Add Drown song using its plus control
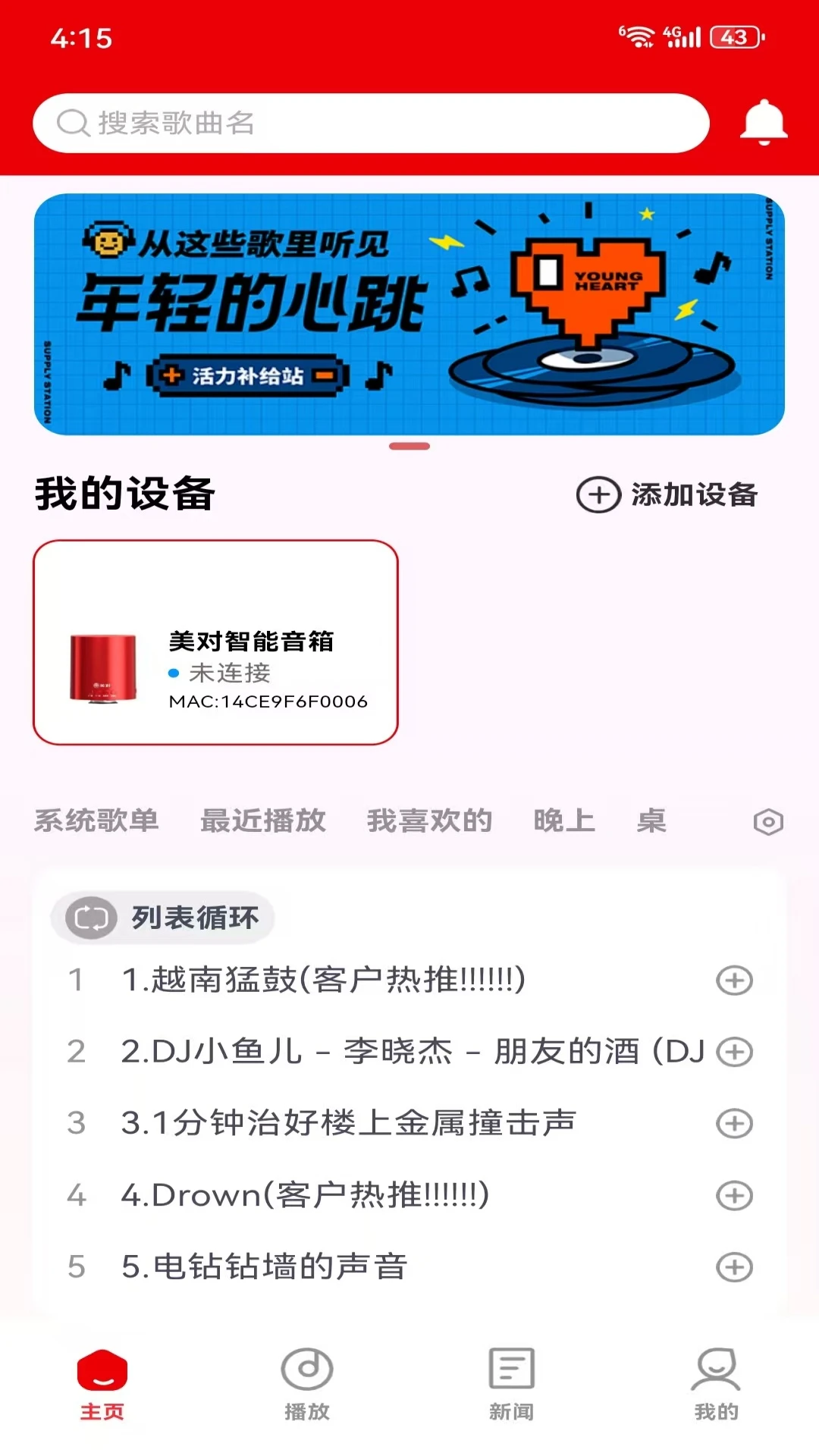This screenshot has width=819, height=1456. 733,1195
